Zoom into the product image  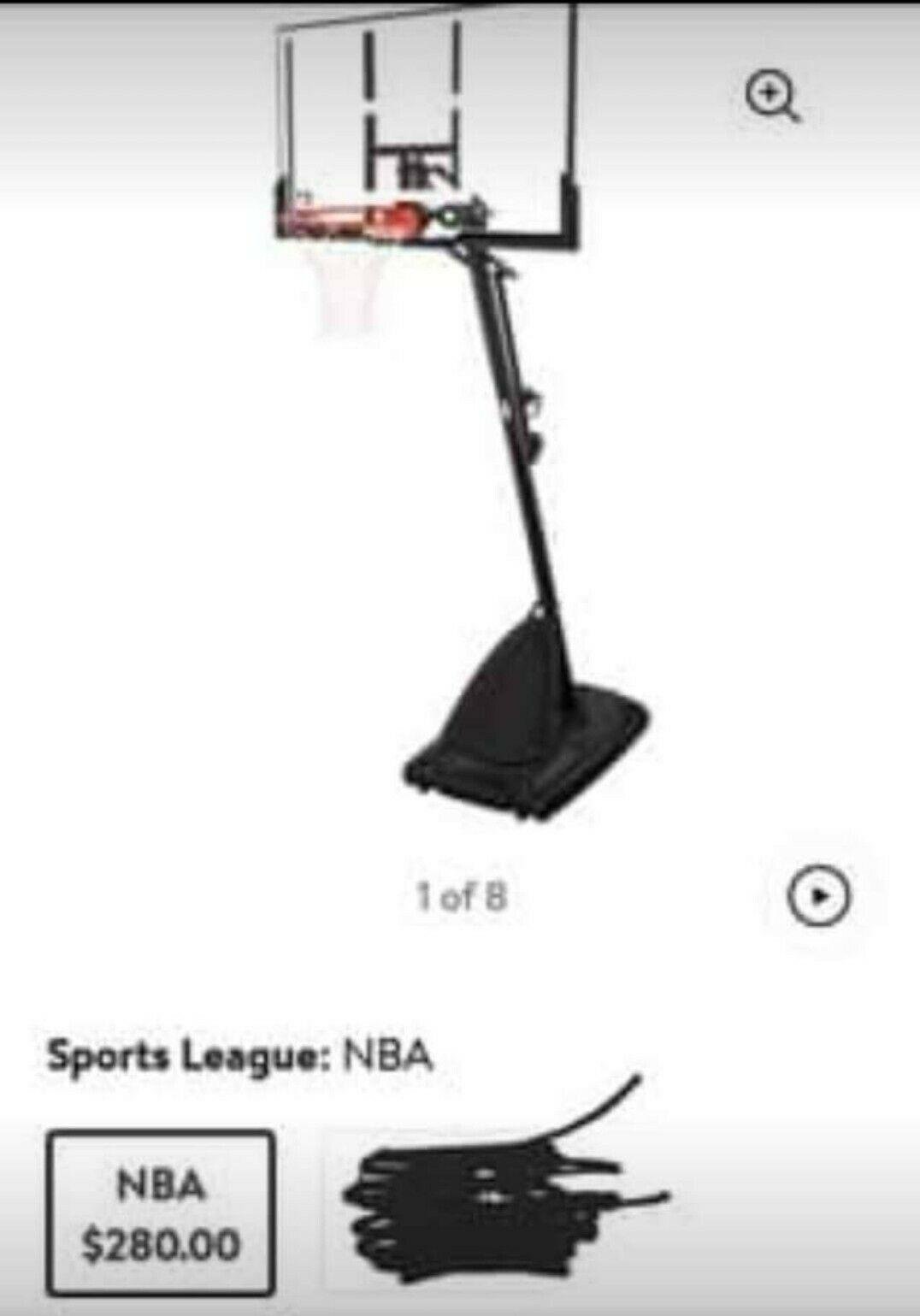(772, 96)
